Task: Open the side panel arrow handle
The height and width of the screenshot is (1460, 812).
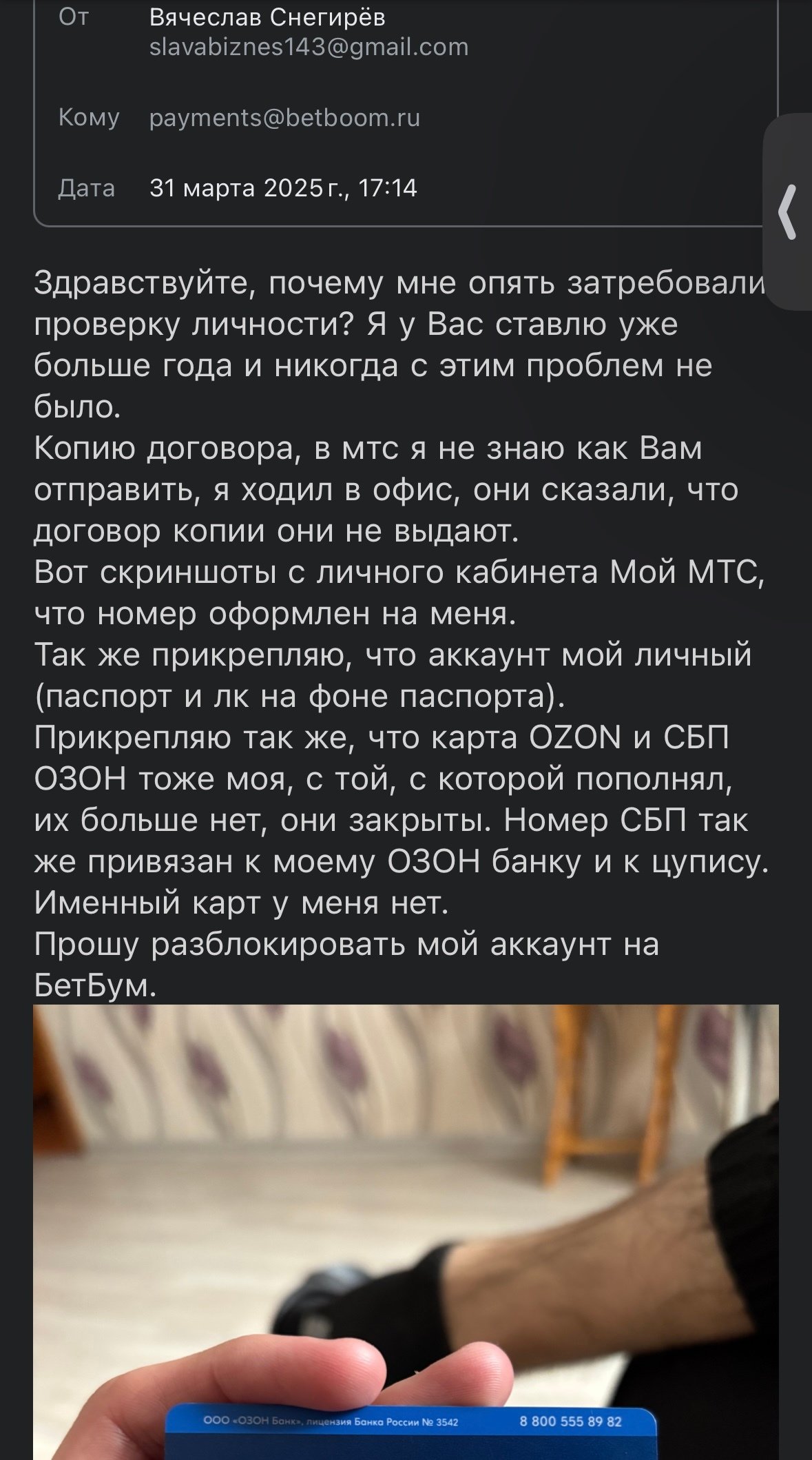Action: coord(789,212)
